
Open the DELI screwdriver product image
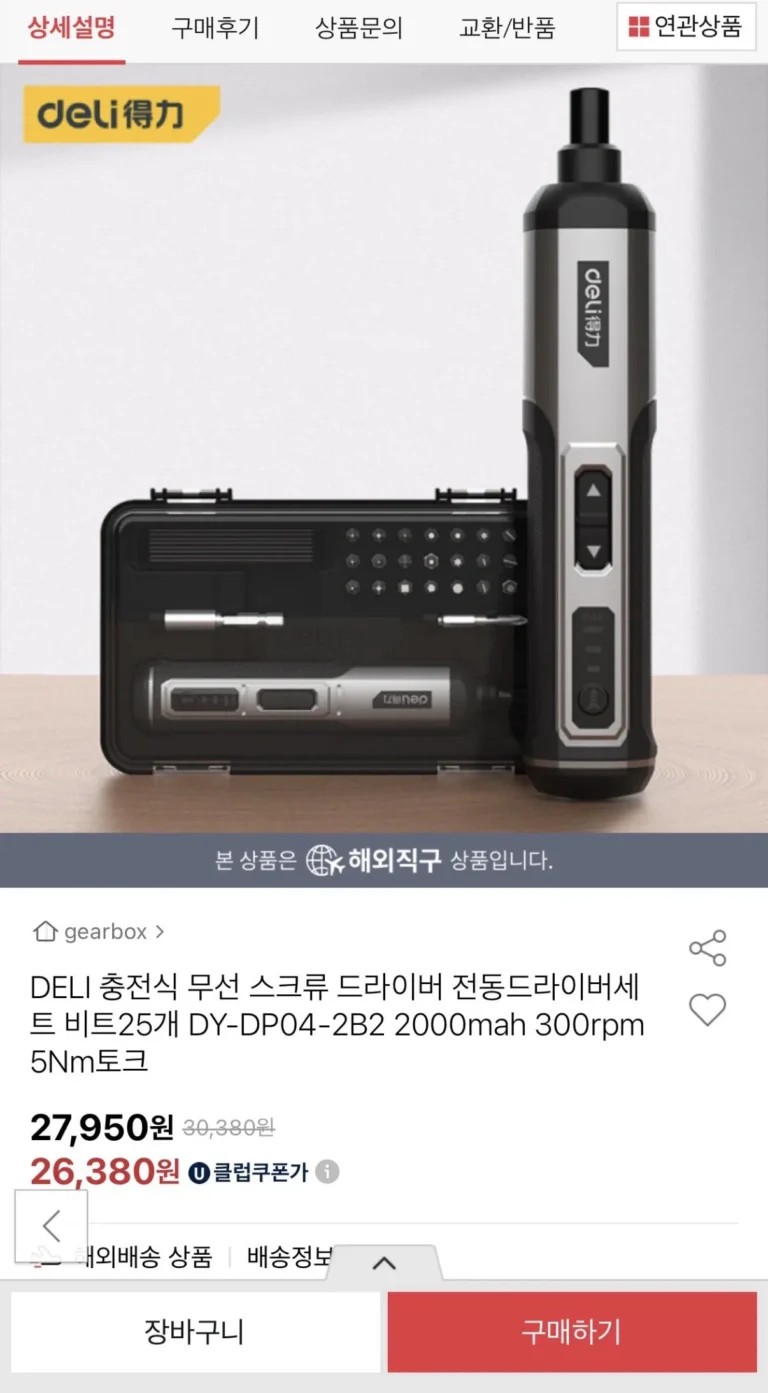(x=384, y=450)
